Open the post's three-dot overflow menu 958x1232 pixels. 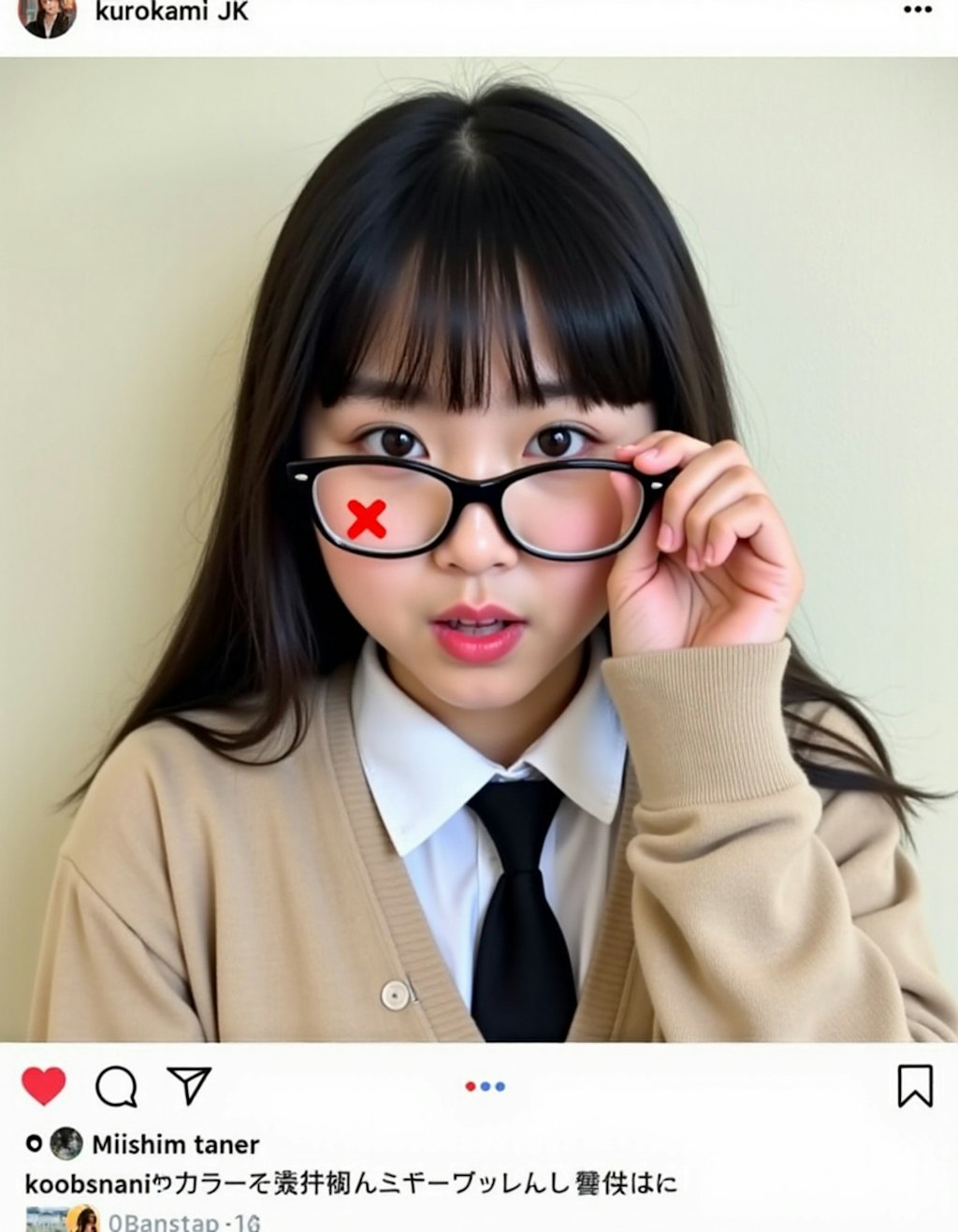tap(917, 10)
